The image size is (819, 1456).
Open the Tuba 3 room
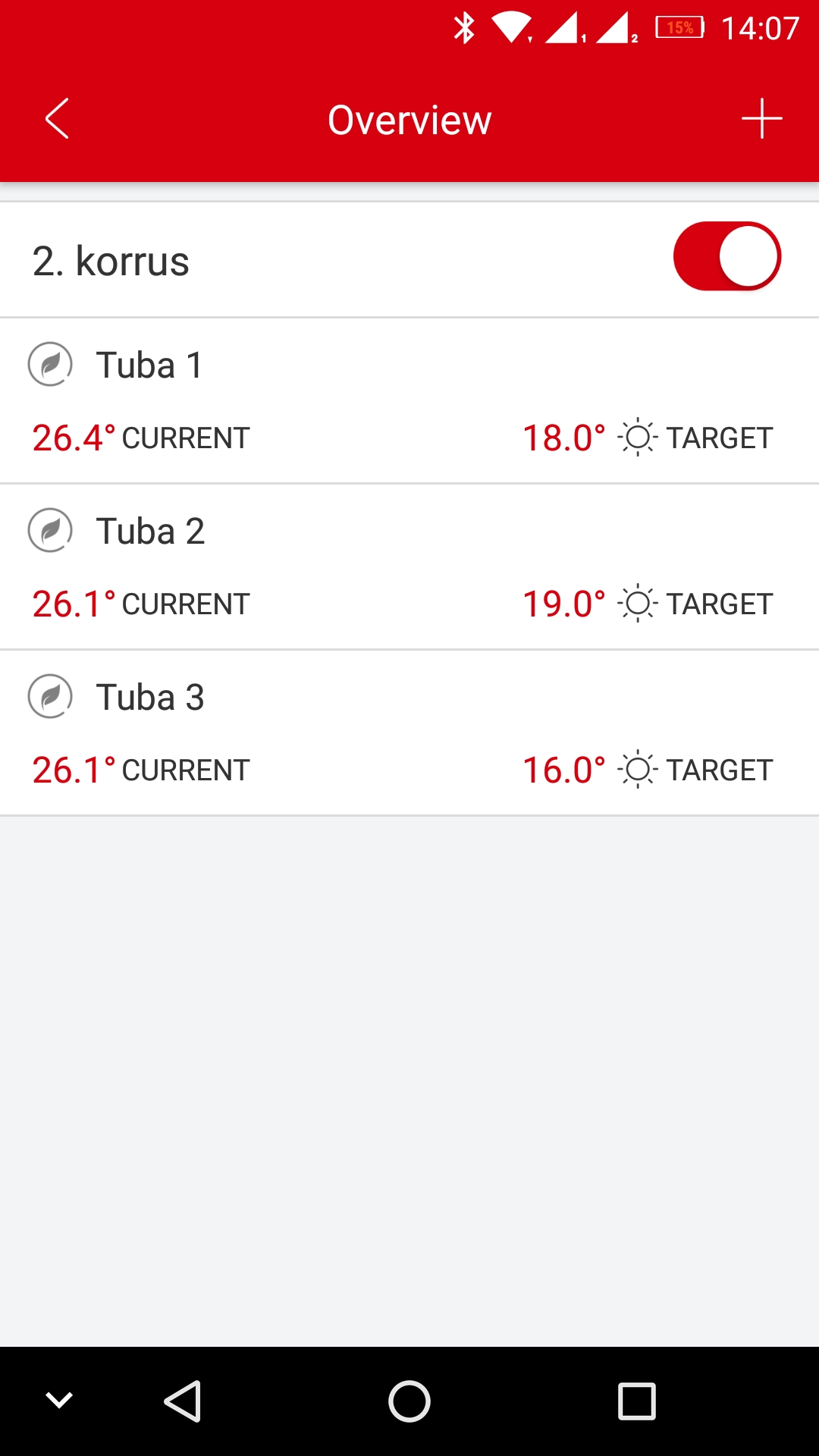tap(409, 733)
